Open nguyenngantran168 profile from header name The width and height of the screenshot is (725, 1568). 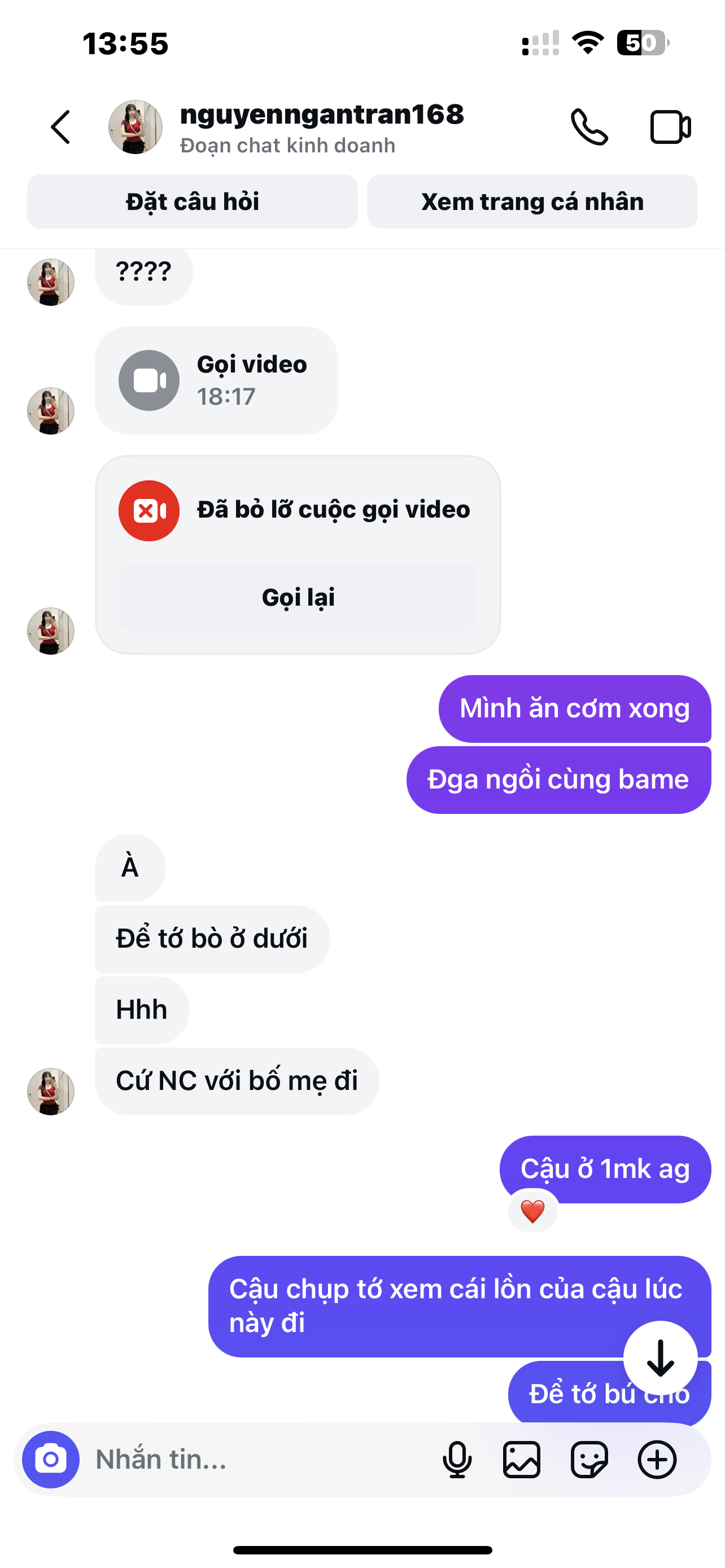coord(321,115)
